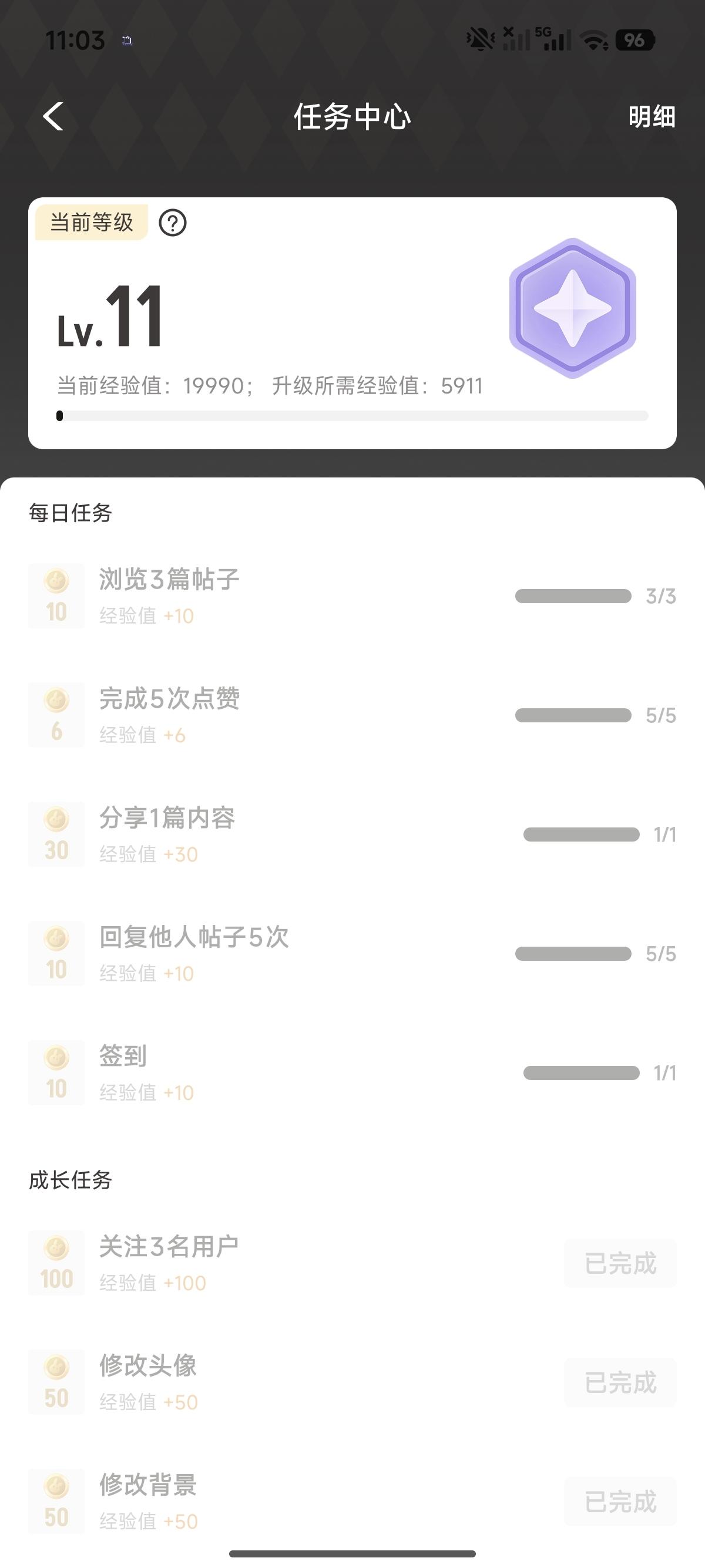The width and height of the screenshot is (705, 1568).
Task: Go back from the 任务中心 page
Action: pos(53,116)
